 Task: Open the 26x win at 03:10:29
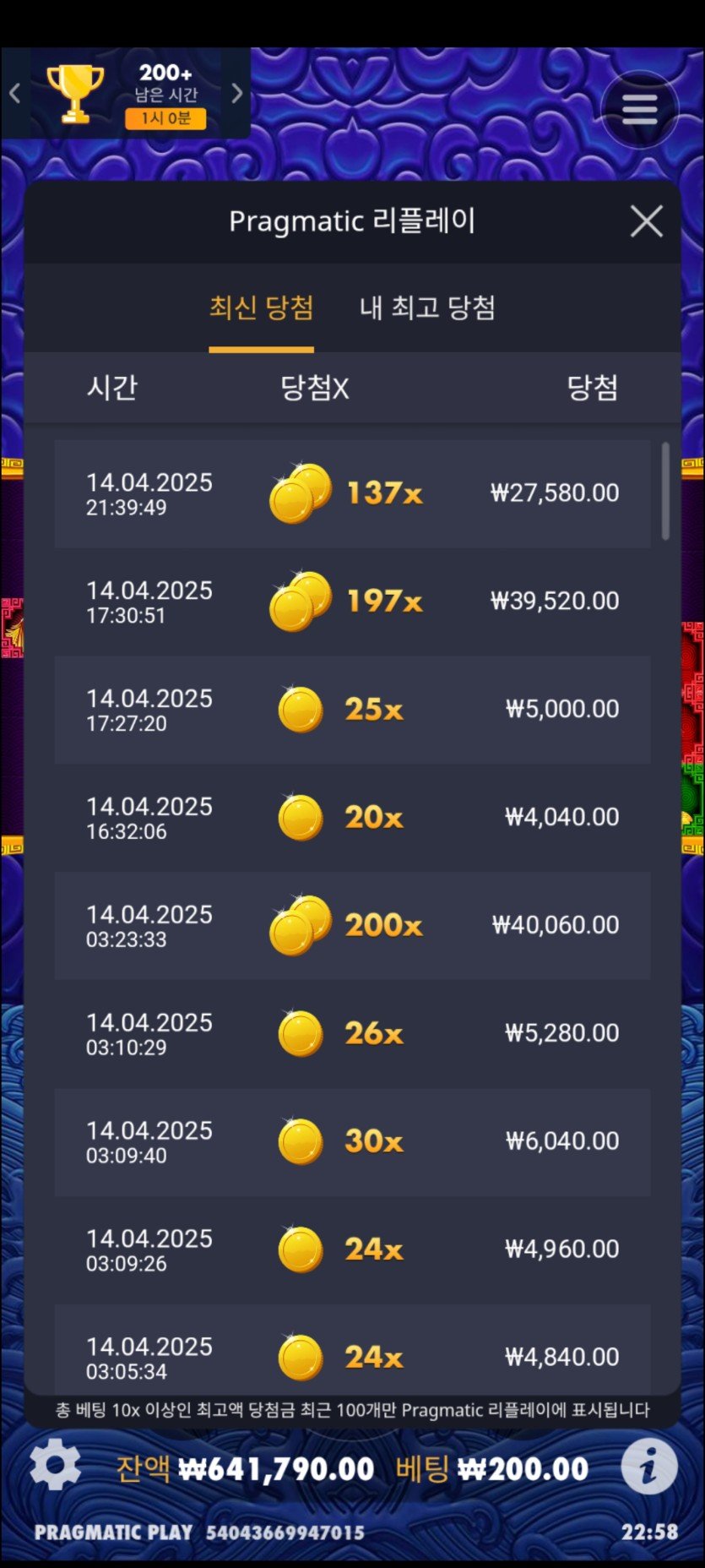click(x=352, y=1034)
